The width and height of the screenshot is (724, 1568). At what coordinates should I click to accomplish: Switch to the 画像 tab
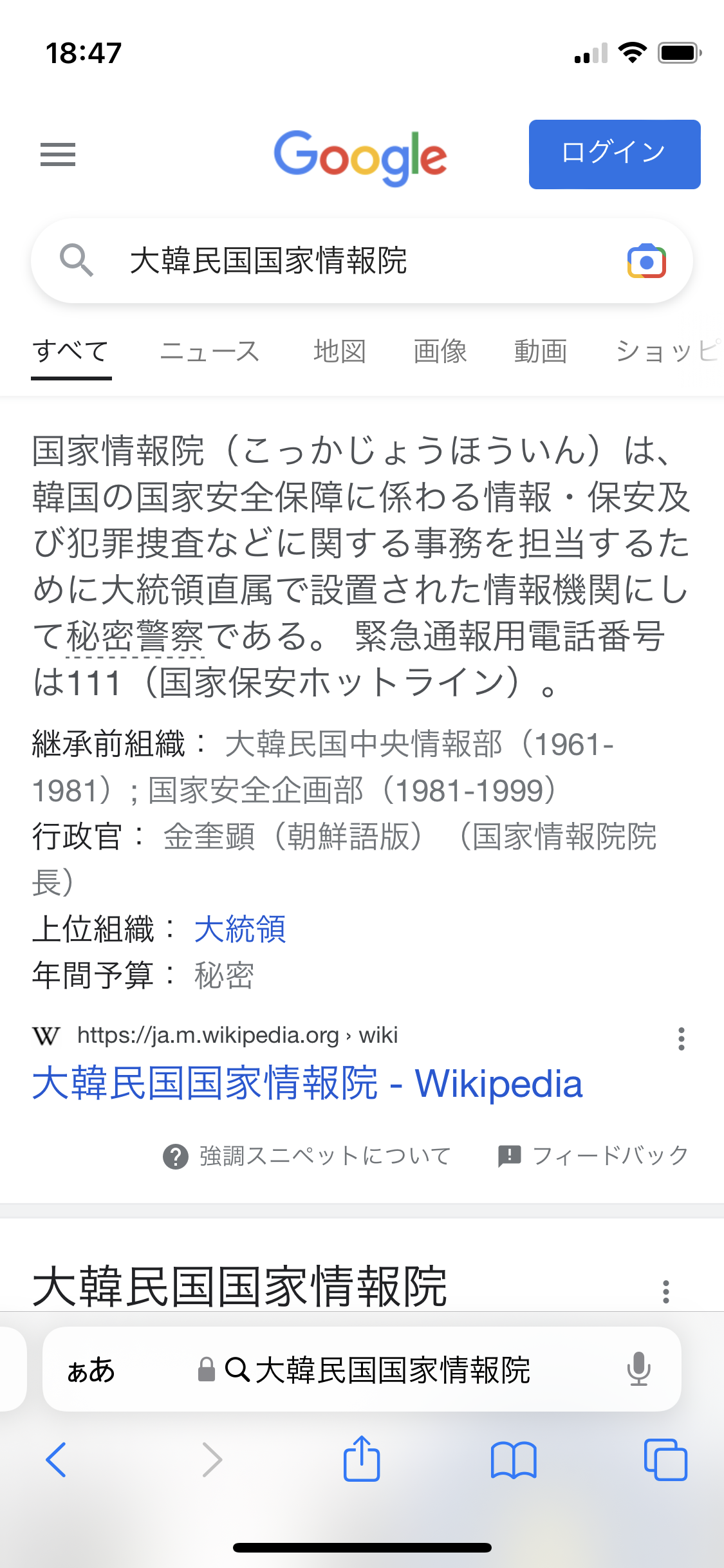click(x=440, y=352)
